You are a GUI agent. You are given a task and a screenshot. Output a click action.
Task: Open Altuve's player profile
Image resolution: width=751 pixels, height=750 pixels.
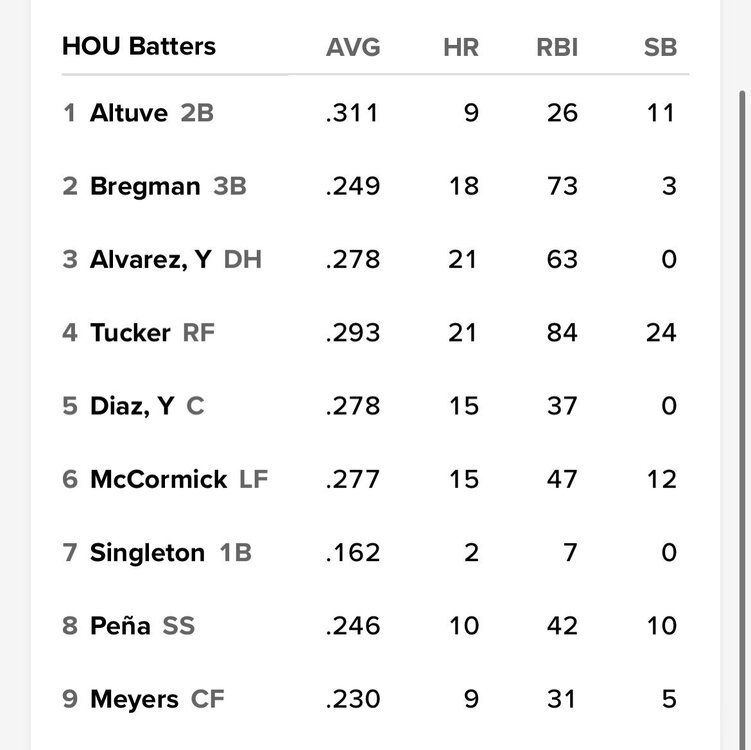coord(129,113)
